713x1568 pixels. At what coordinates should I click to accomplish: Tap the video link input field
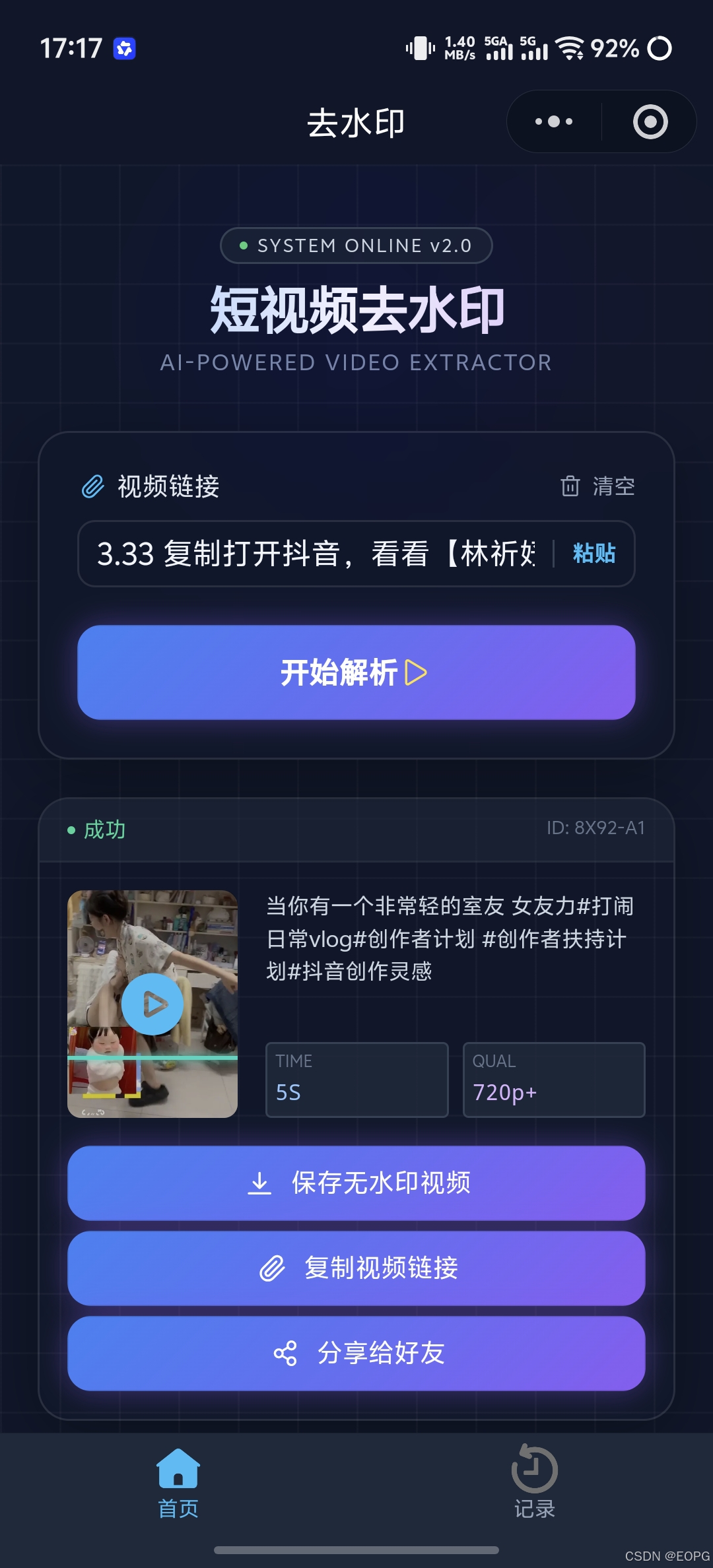click(317, 554)
